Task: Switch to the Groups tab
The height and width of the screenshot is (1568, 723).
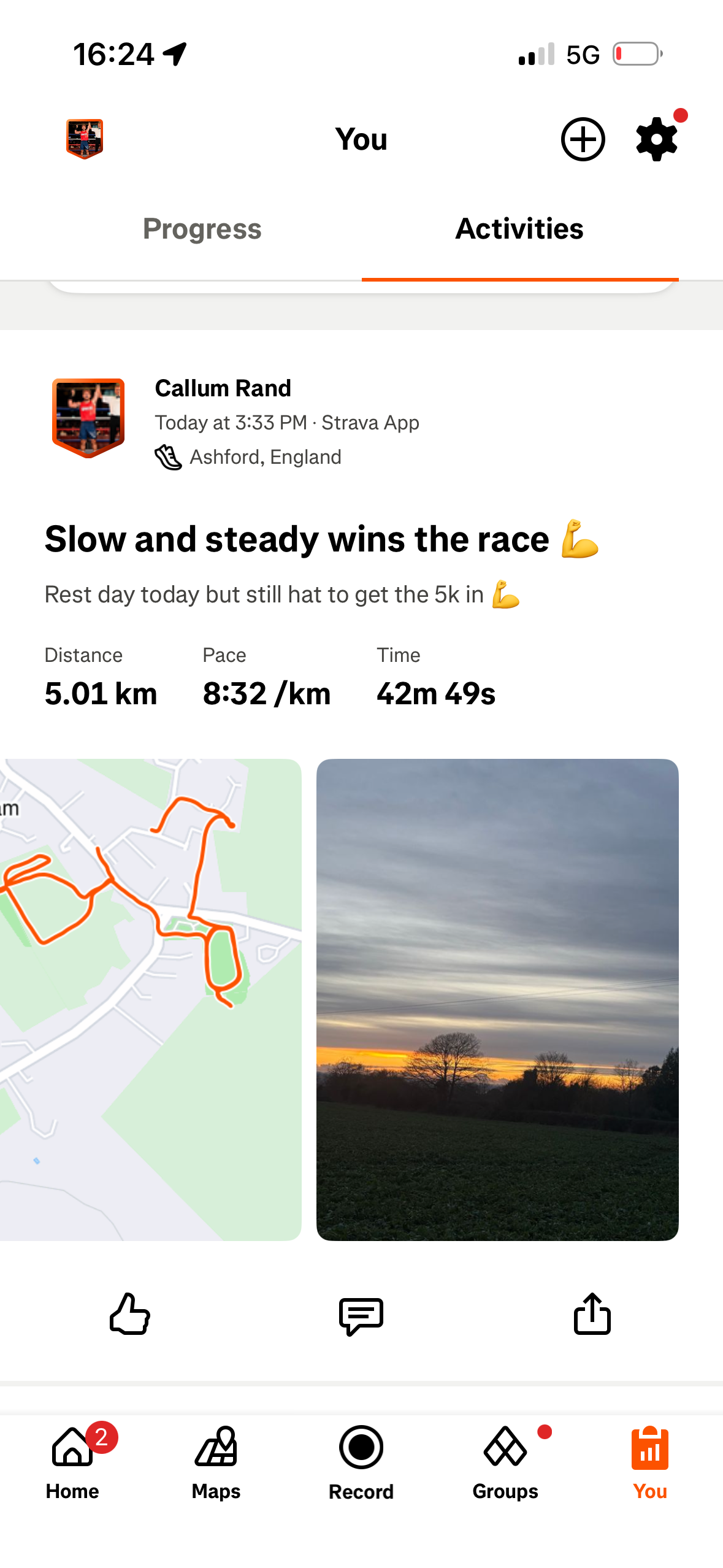Action: click(505, 1462)
